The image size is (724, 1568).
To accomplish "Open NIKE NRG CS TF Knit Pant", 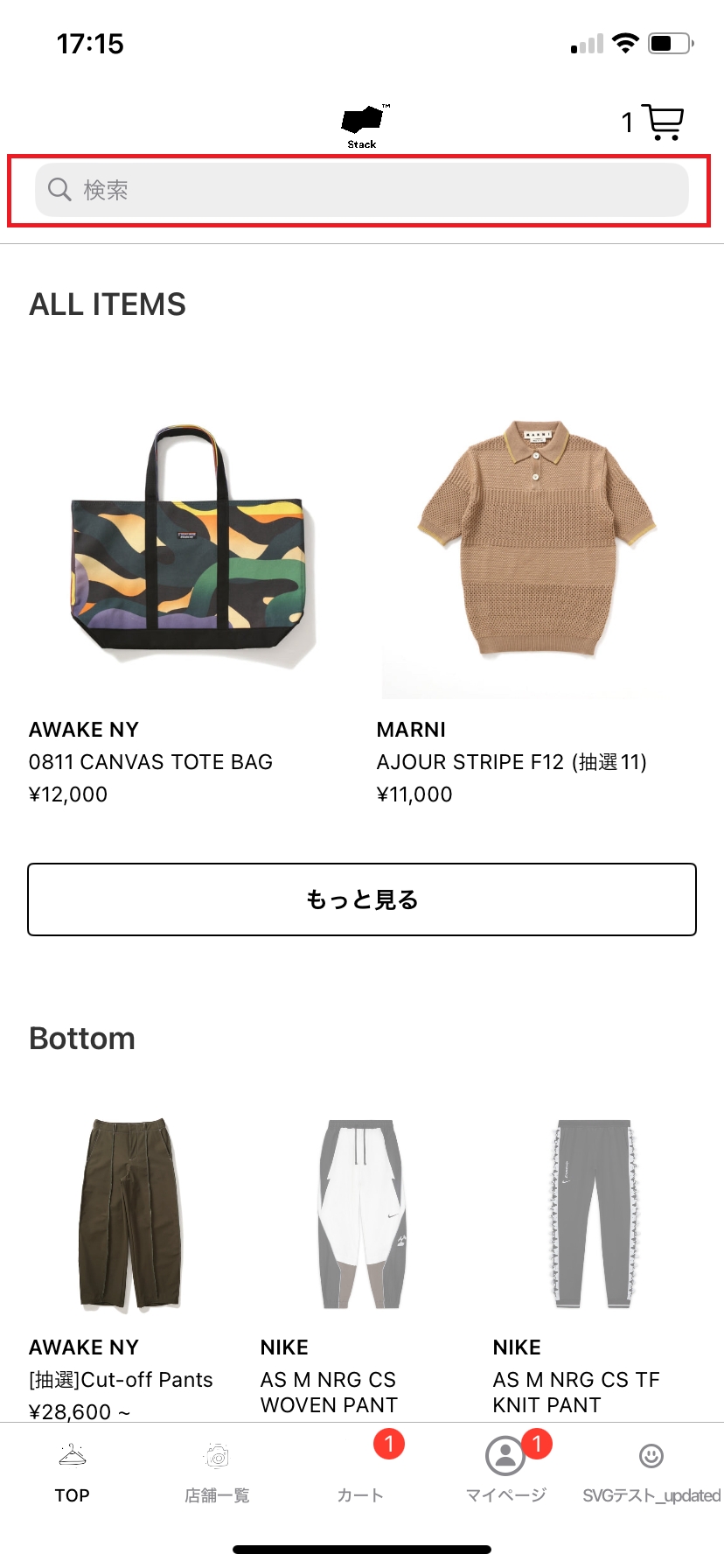I will [x=593, y=1214].
